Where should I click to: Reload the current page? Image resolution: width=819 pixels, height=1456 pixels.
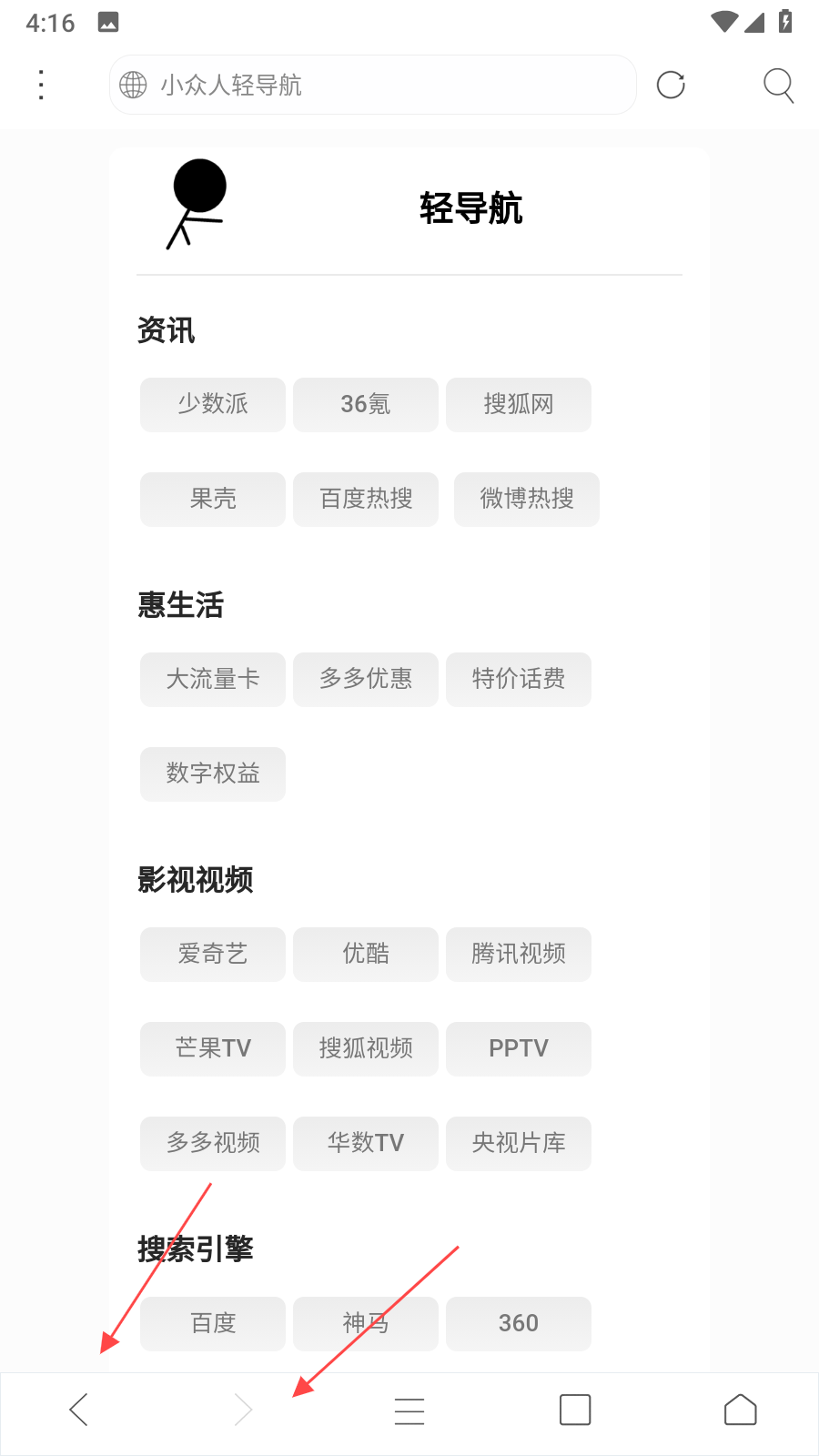(x=671, y=85)
